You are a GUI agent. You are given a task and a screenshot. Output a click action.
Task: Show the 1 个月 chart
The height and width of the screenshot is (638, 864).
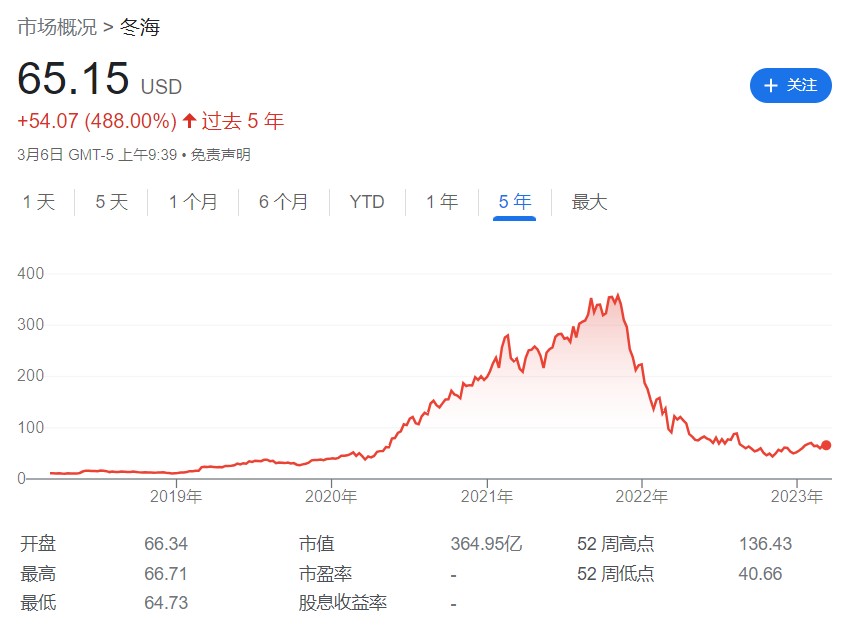pyautogui.click(x=192, y=202)
